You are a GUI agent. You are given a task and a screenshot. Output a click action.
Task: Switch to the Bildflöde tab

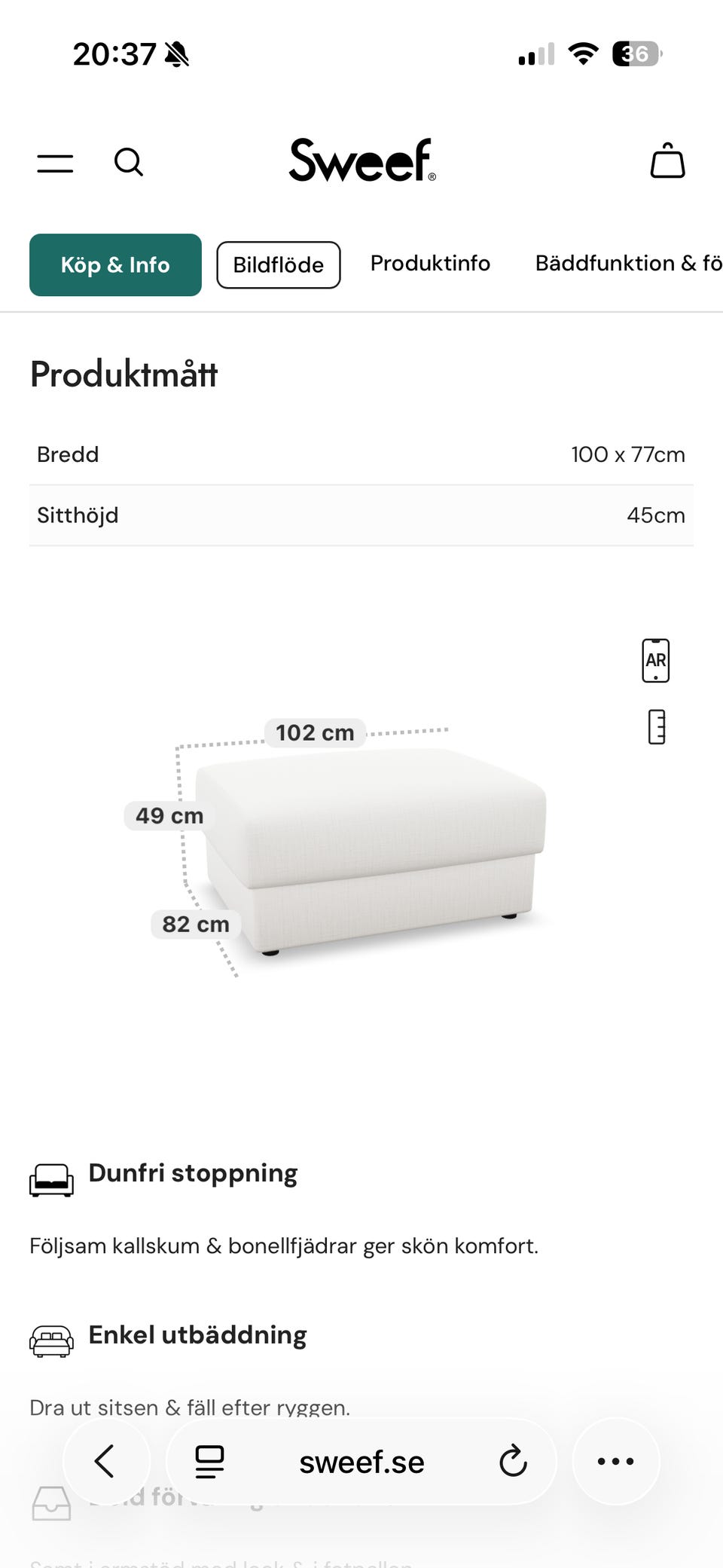tap(278, 264)
